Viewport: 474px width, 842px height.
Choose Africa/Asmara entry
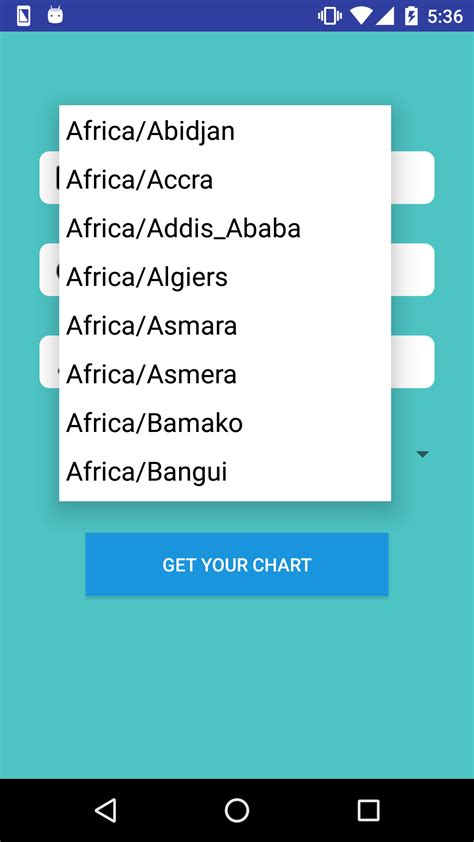coord(225,326)
